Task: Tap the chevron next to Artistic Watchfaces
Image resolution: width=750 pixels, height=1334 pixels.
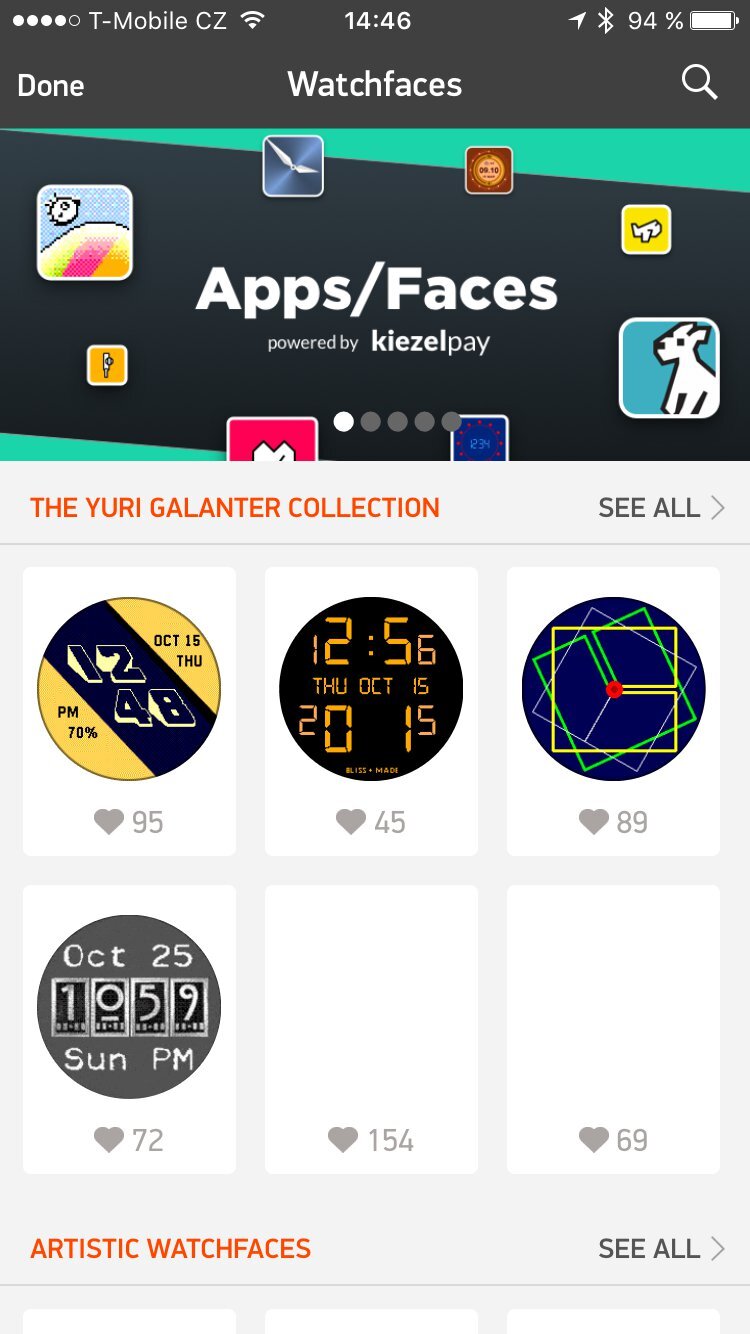Action: click(716, 1248)
